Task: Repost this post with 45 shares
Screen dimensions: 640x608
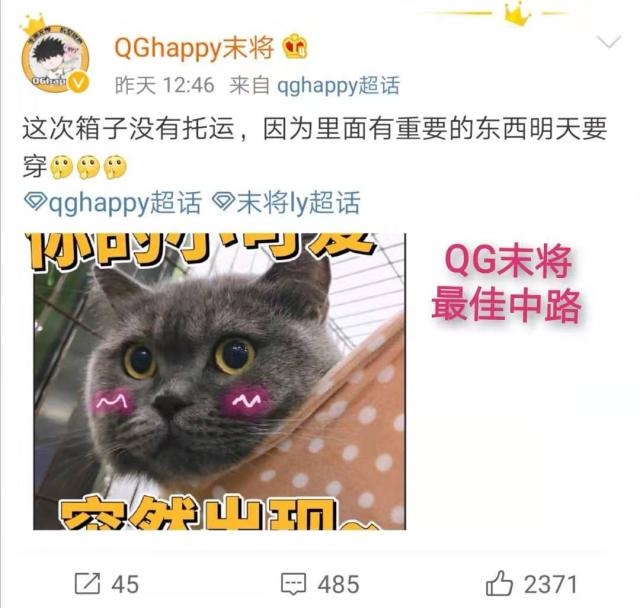Action: [x=106, y=583]
